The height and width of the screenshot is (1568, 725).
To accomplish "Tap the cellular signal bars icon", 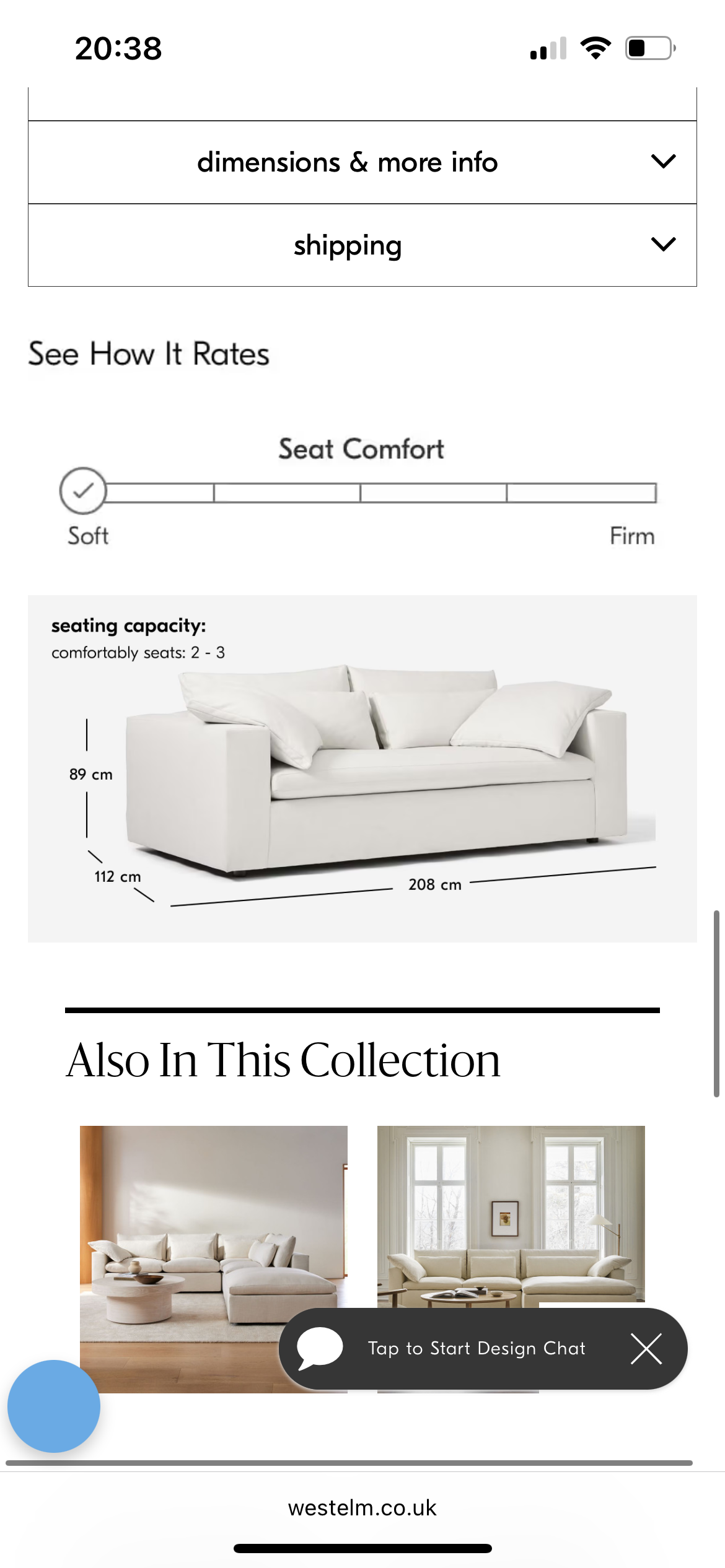I will (x=548, y=50).
